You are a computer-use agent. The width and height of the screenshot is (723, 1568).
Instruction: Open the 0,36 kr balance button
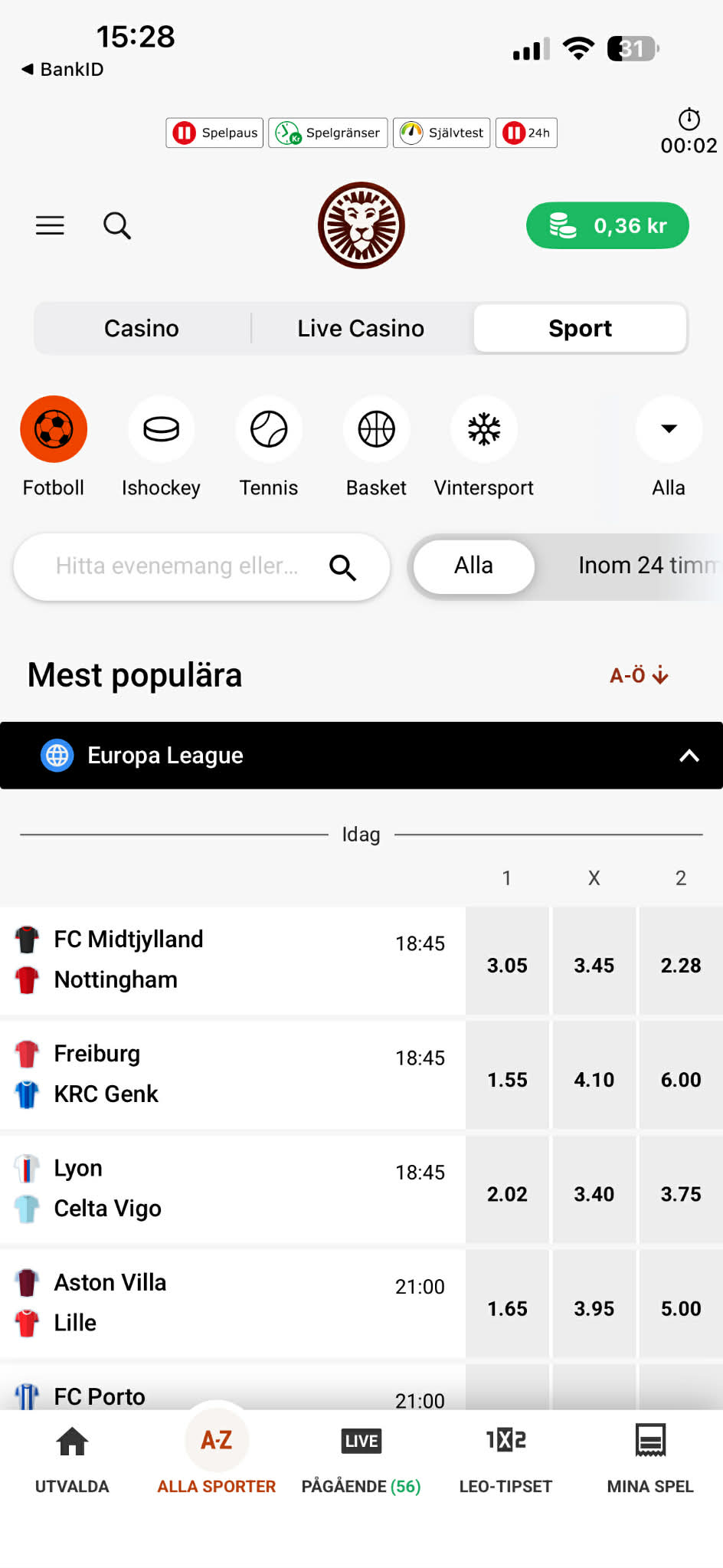607,225
